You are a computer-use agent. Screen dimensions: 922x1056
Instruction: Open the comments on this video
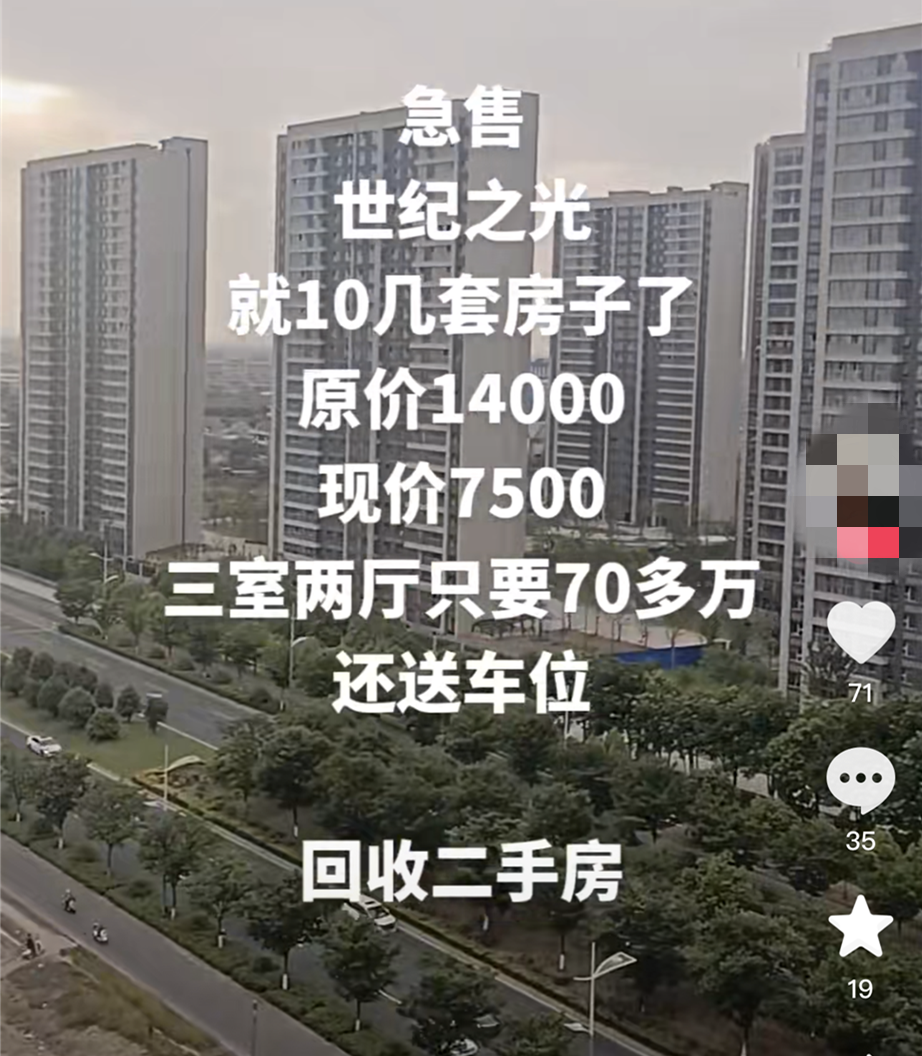point(860,781)
